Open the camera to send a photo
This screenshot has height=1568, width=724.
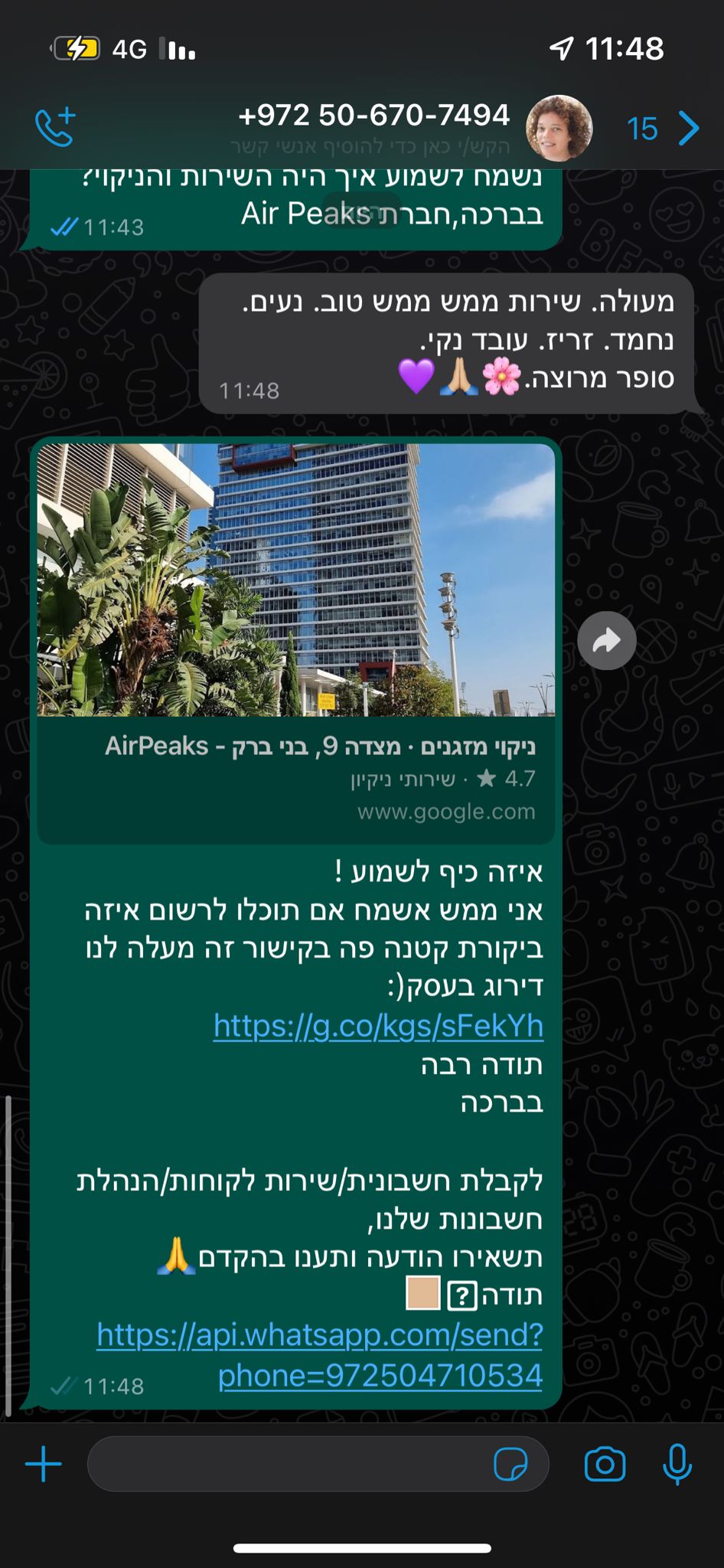point(605,1465)
